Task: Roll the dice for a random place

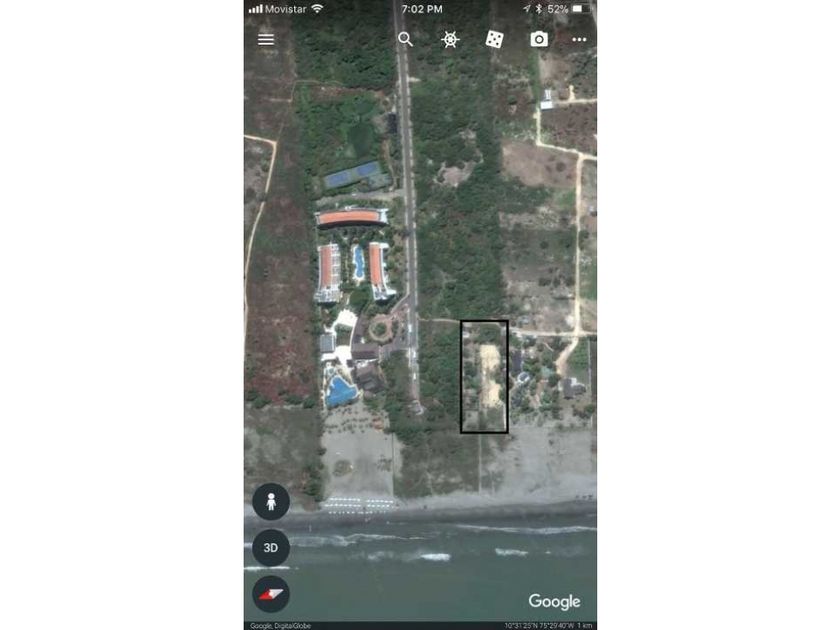Action: [x=494, y=39]
